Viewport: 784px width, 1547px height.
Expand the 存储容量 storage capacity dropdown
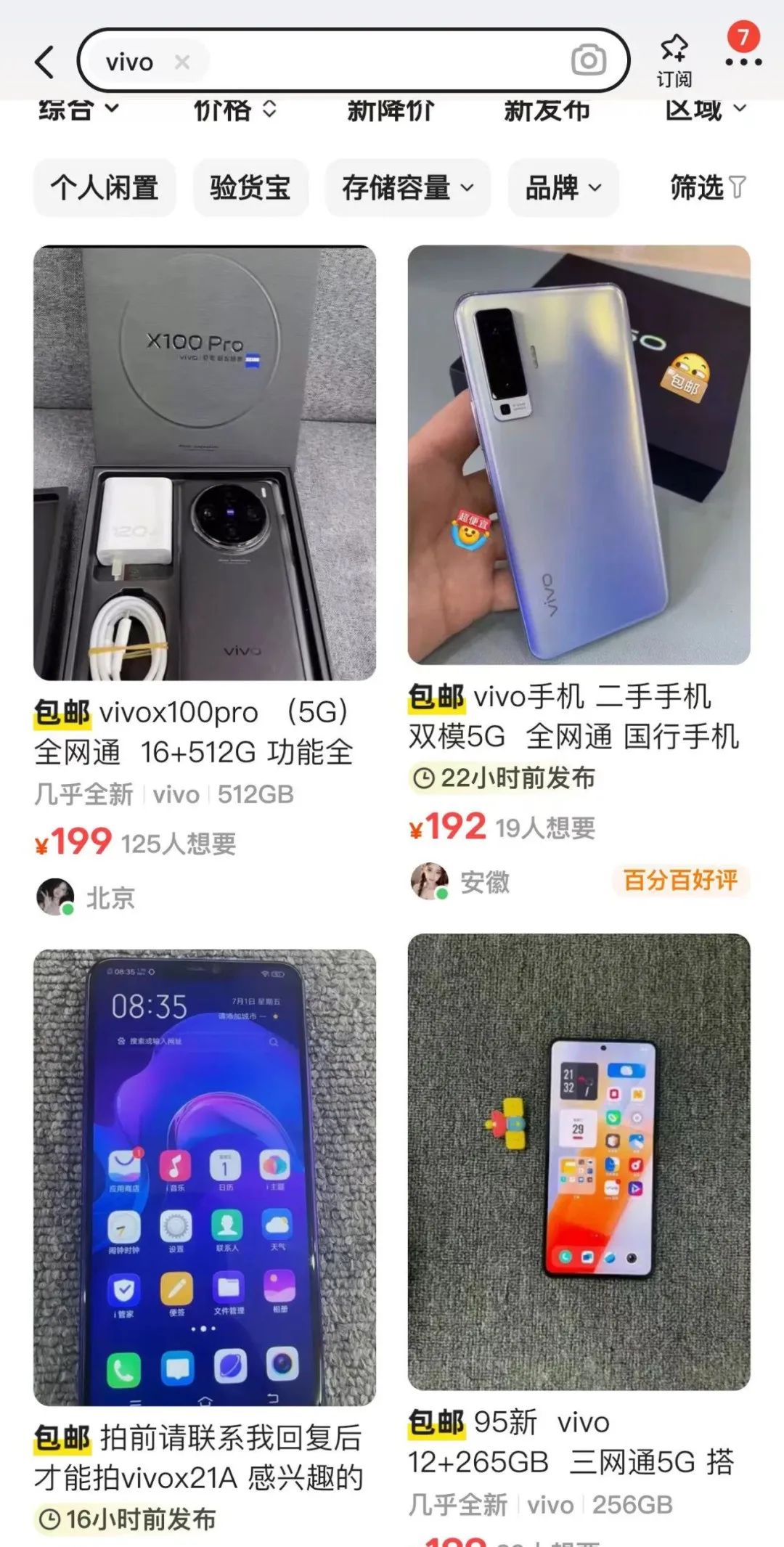(407, 187)
